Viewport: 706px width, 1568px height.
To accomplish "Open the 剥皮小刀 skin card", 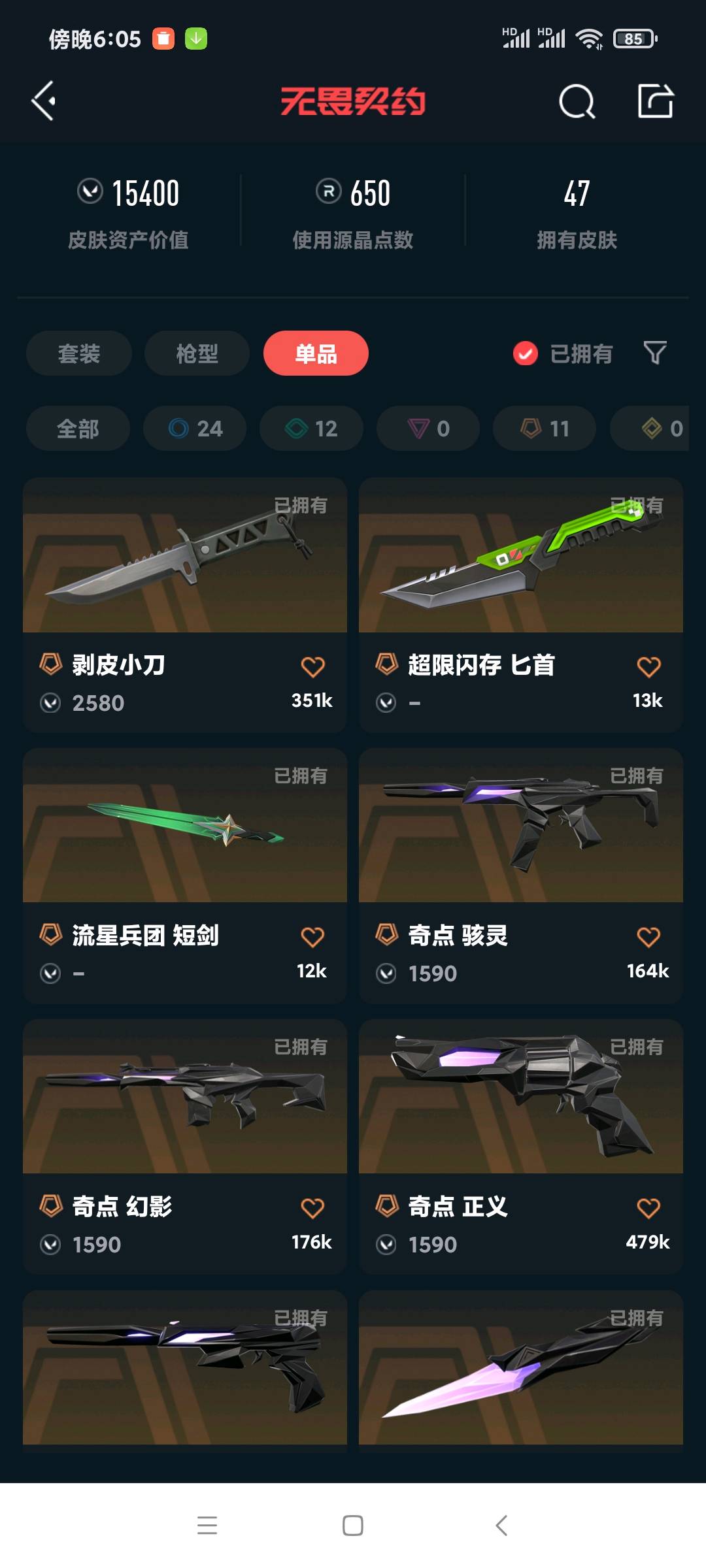I will pyautogui.click(x=185, y=555).
